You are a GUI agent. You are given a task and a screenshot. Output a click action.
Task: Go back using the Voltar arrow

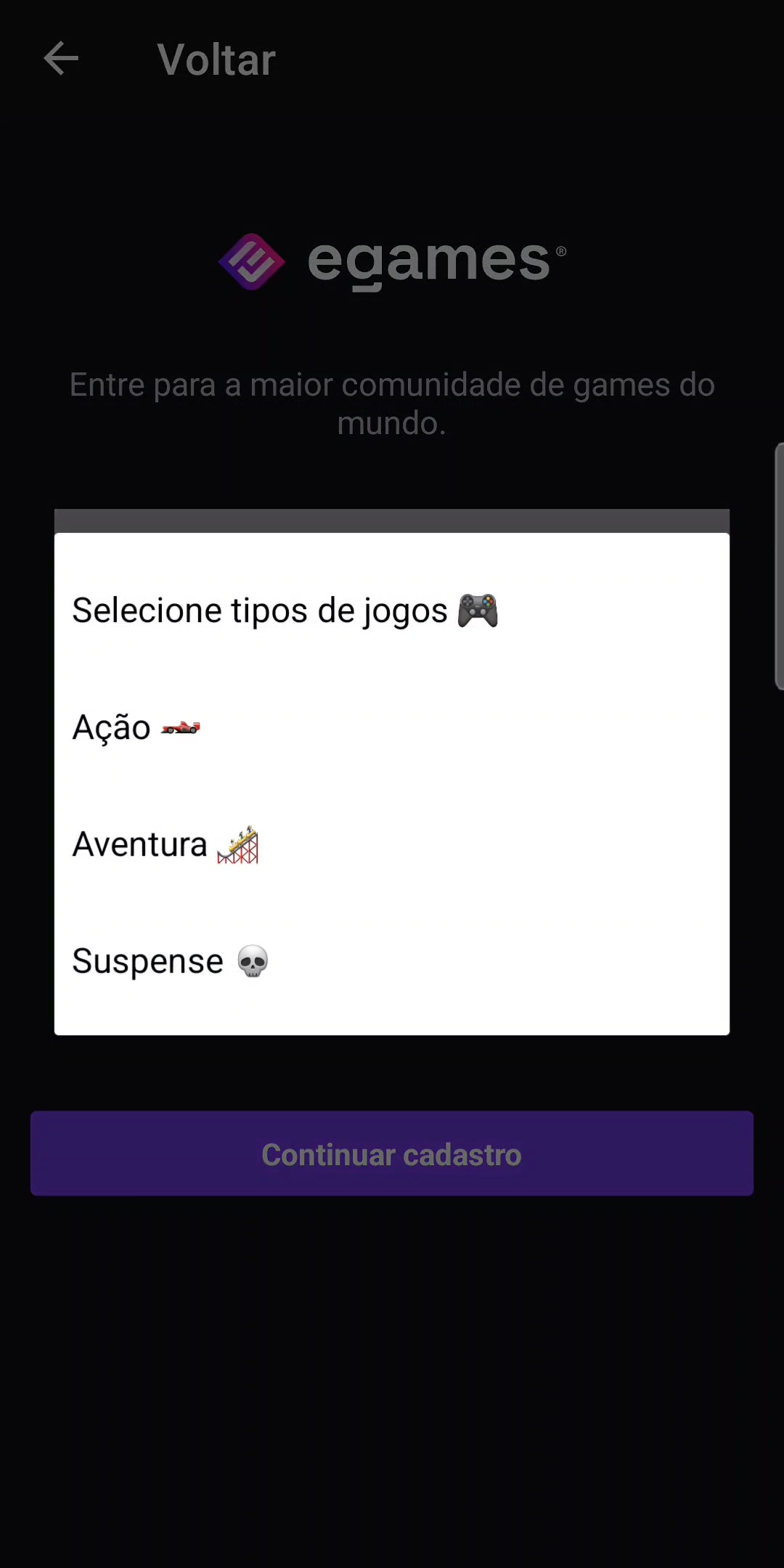[x=61, y=59]
